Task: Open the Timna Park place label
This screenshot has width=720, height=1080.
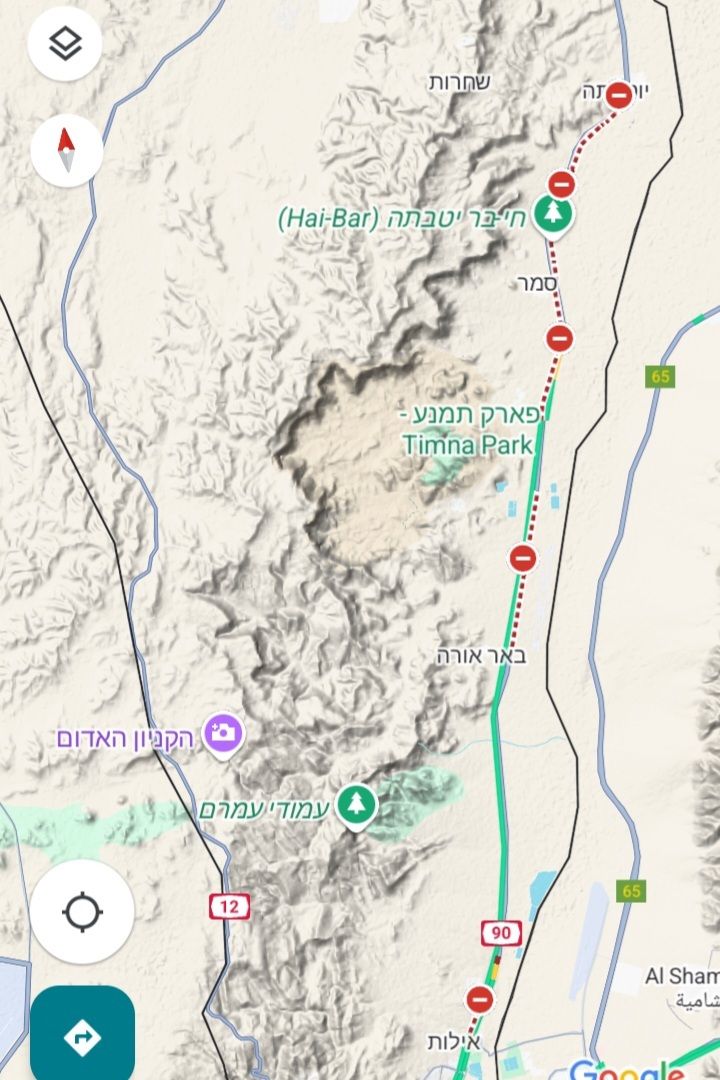Action: click(468, 432)
